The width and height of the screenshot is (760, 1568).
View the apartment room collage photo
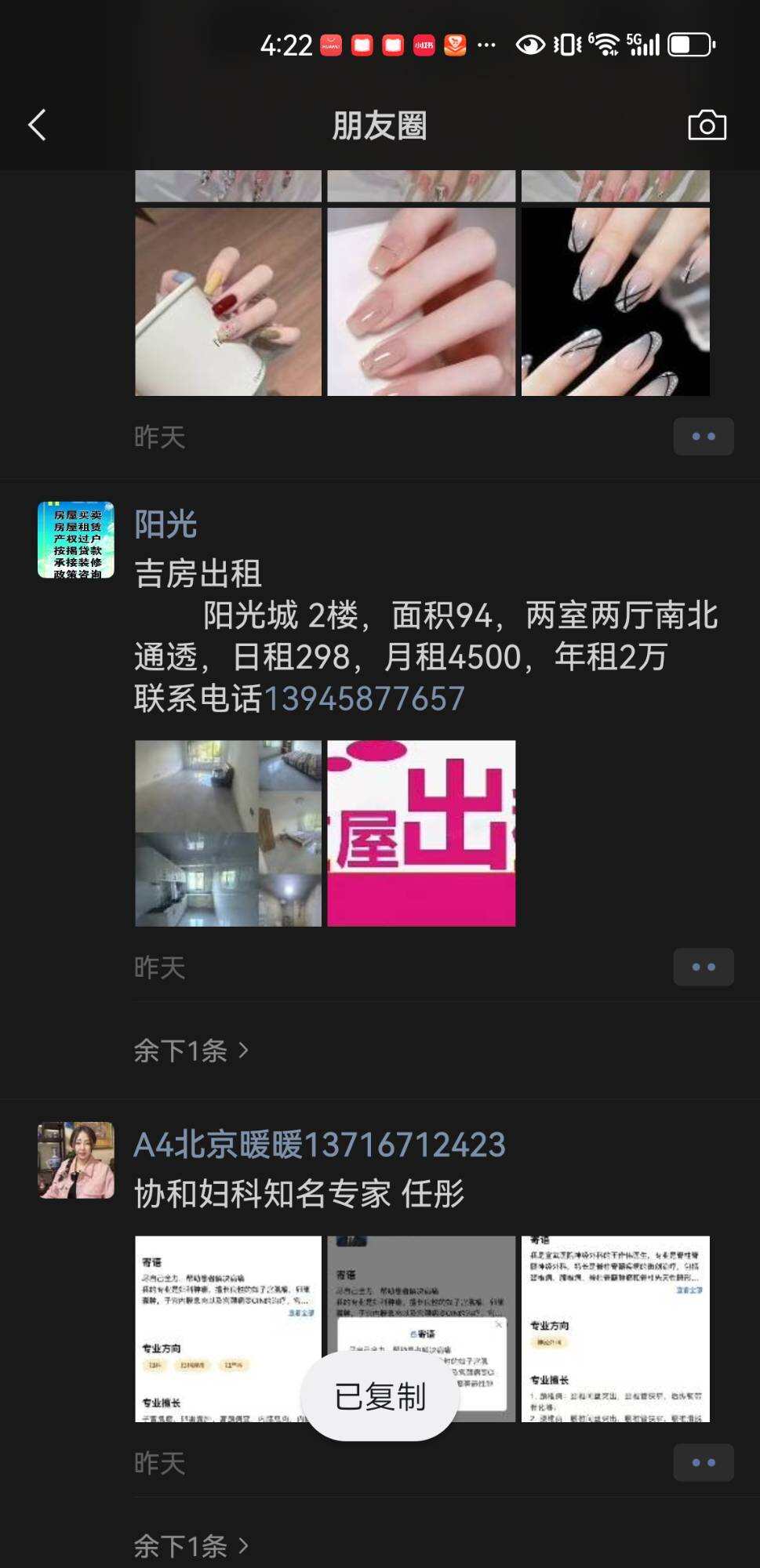pos(228,833)
